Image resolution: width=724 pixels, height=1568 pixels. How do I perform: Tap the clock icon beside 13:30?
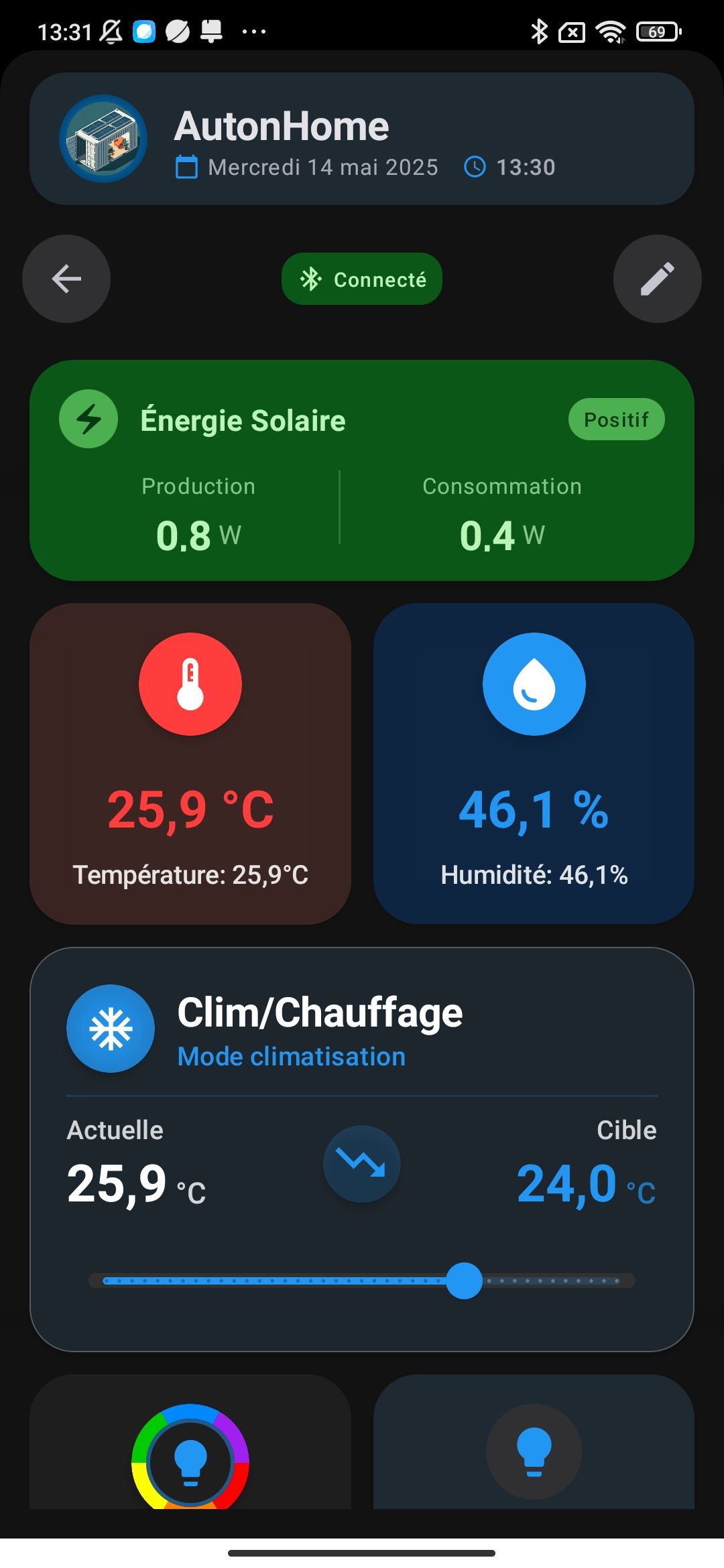[476, 168]
